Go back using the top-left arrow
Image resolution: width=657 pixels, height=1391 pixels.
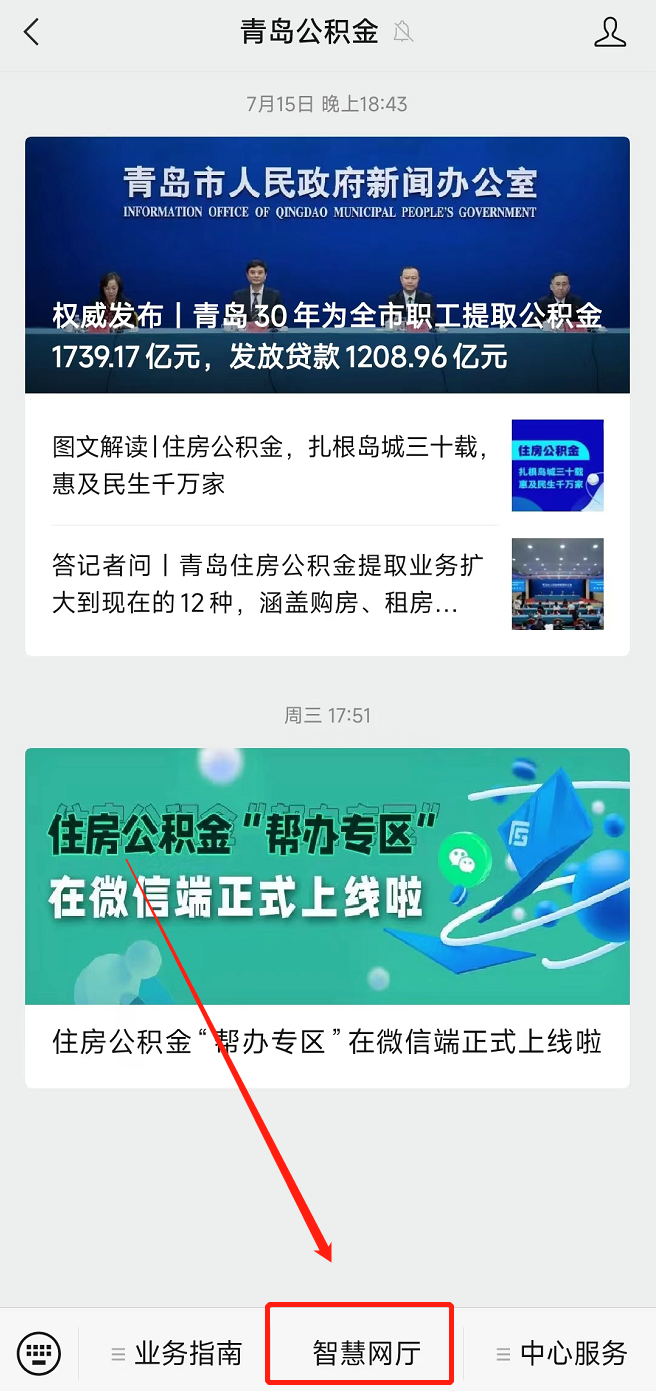(32, 32)
